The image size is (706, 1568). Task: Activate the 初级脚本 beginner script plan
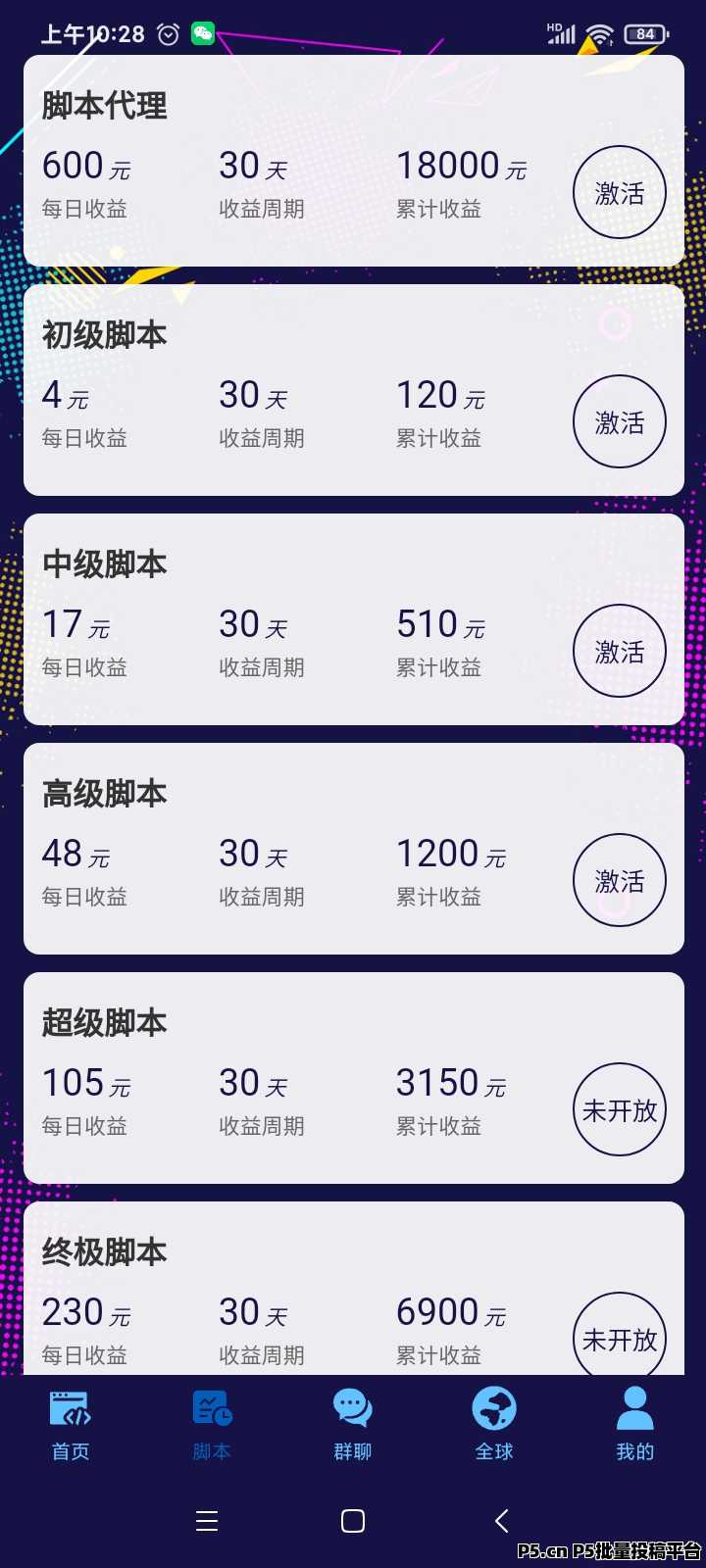click(619, 421)
